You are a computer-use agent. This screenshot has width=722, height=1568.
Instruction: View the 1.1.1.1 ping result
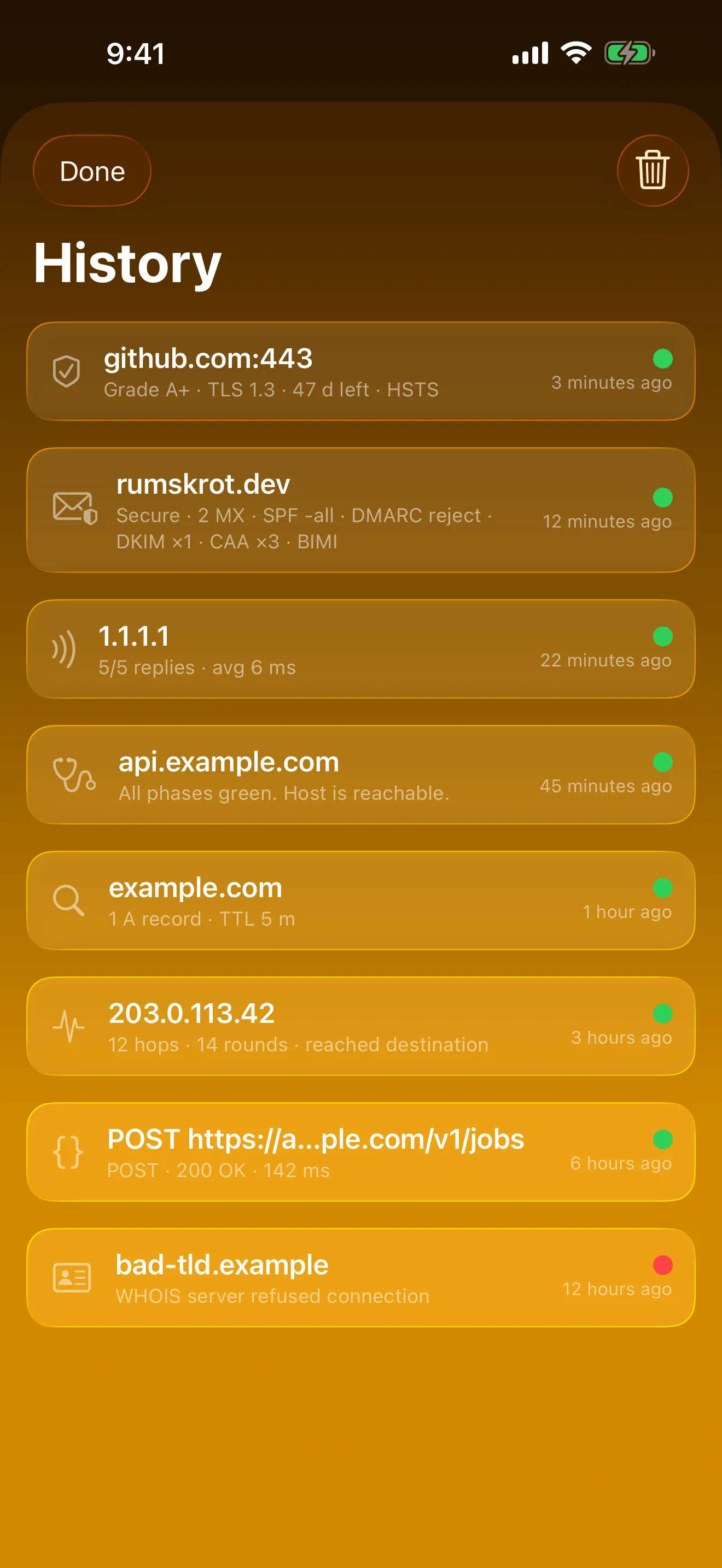point(361,649)
